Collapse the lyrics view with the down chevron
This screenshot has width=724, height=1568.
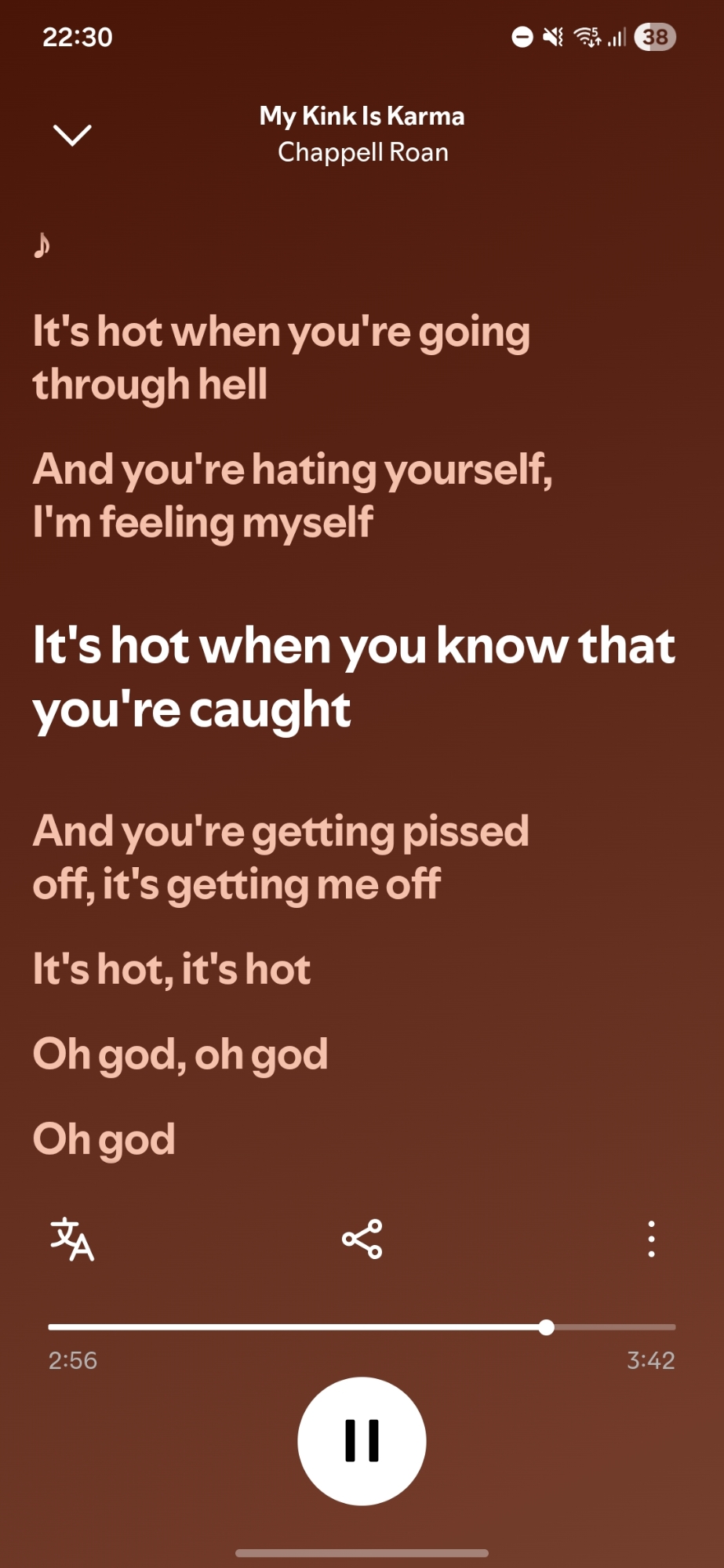point(71,135)
